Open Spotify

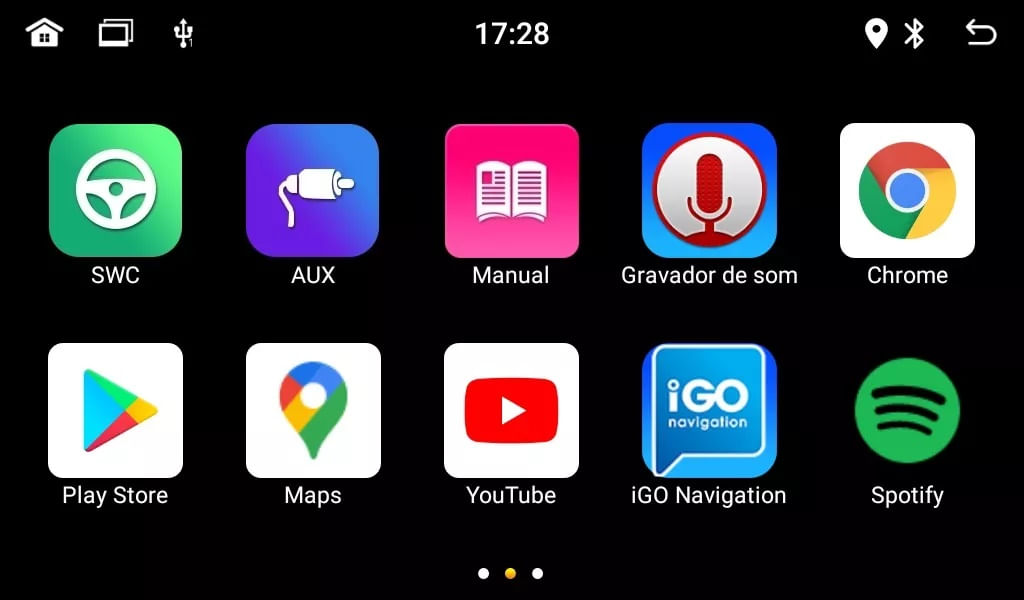pos(907,410)
